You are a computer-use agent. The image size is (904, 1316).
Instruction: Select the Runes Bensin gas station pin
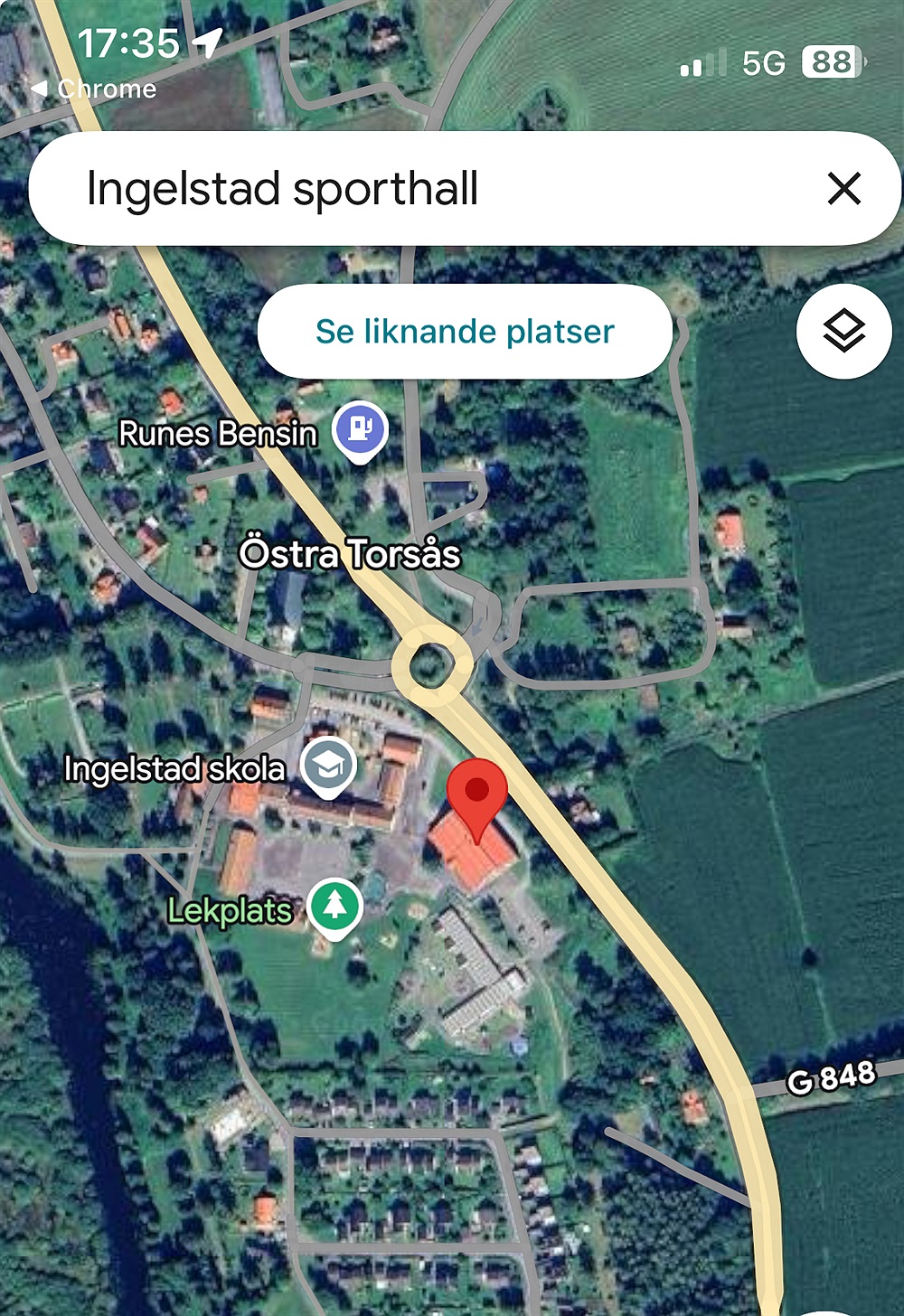click(x=360, y=430)
